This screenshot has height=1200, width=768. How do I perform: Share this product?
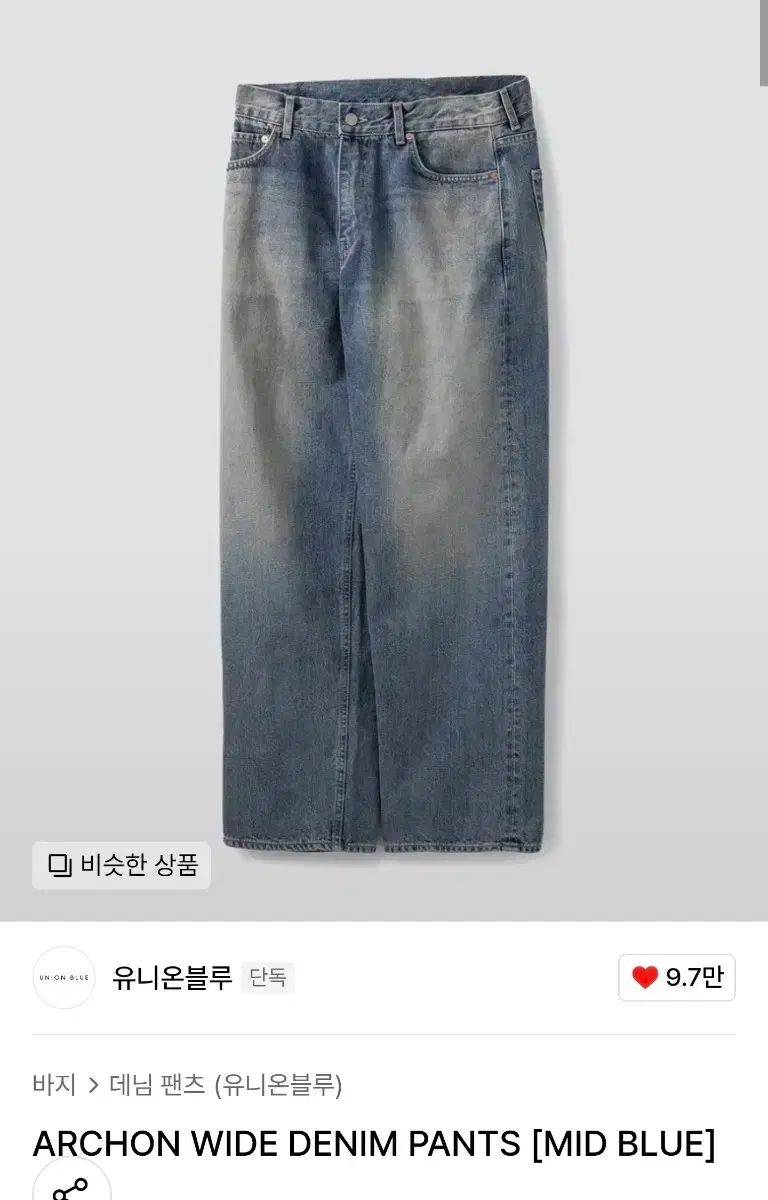70,1186
